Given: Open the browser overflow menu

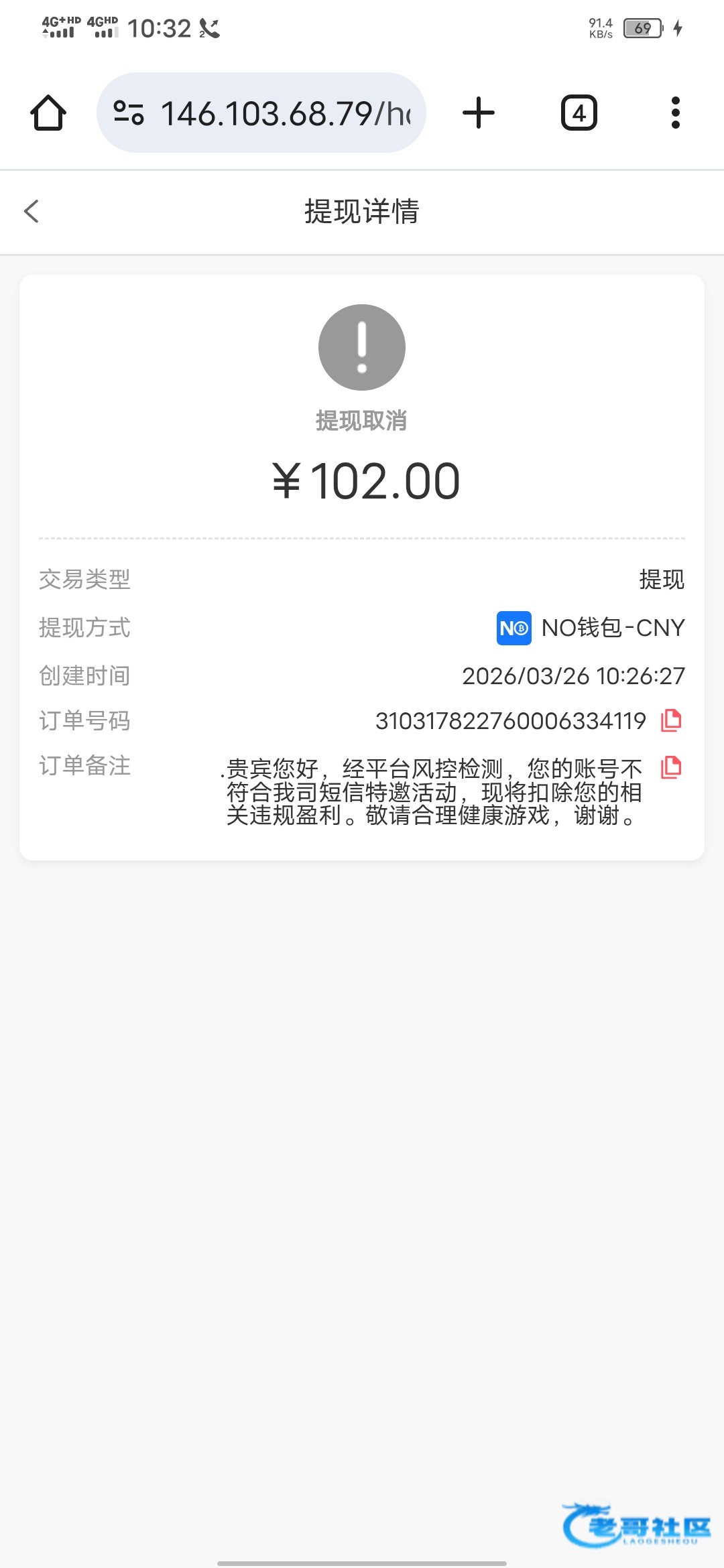Looking at the screenshot, I should (675, 113).
